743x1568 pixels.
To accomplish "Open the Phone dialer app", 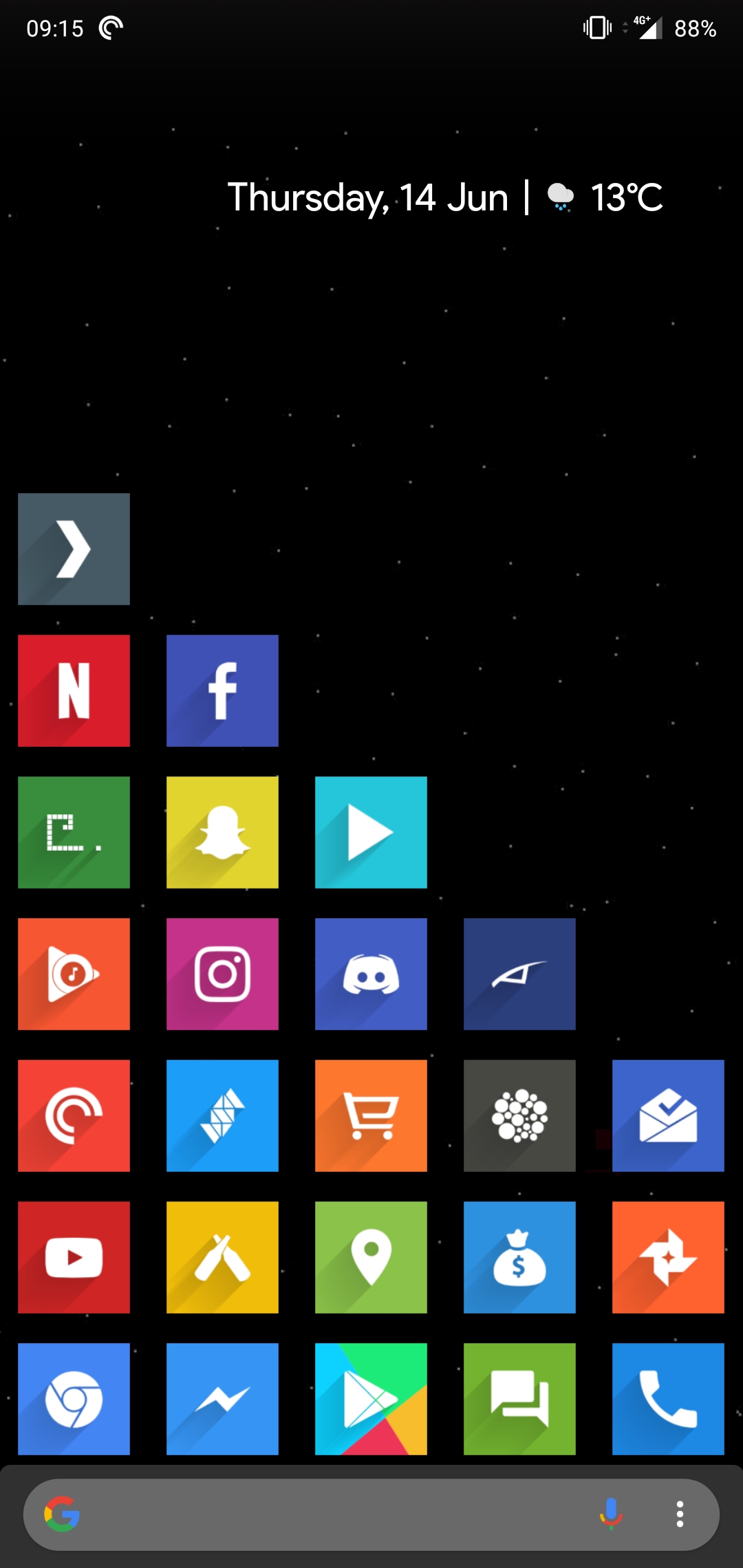I will pyautogui.click(x=668, y=1399).
